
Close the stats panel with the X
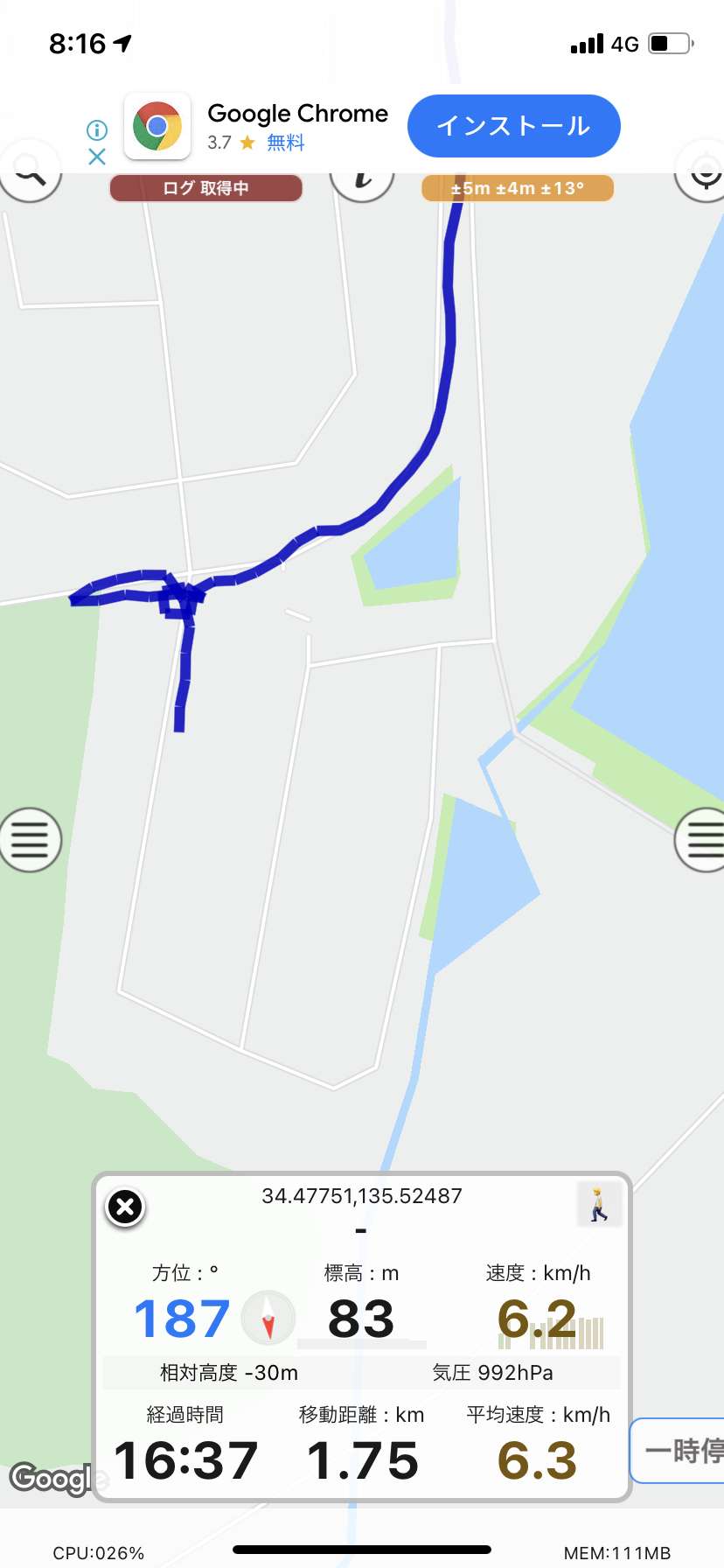point(125,1207)
